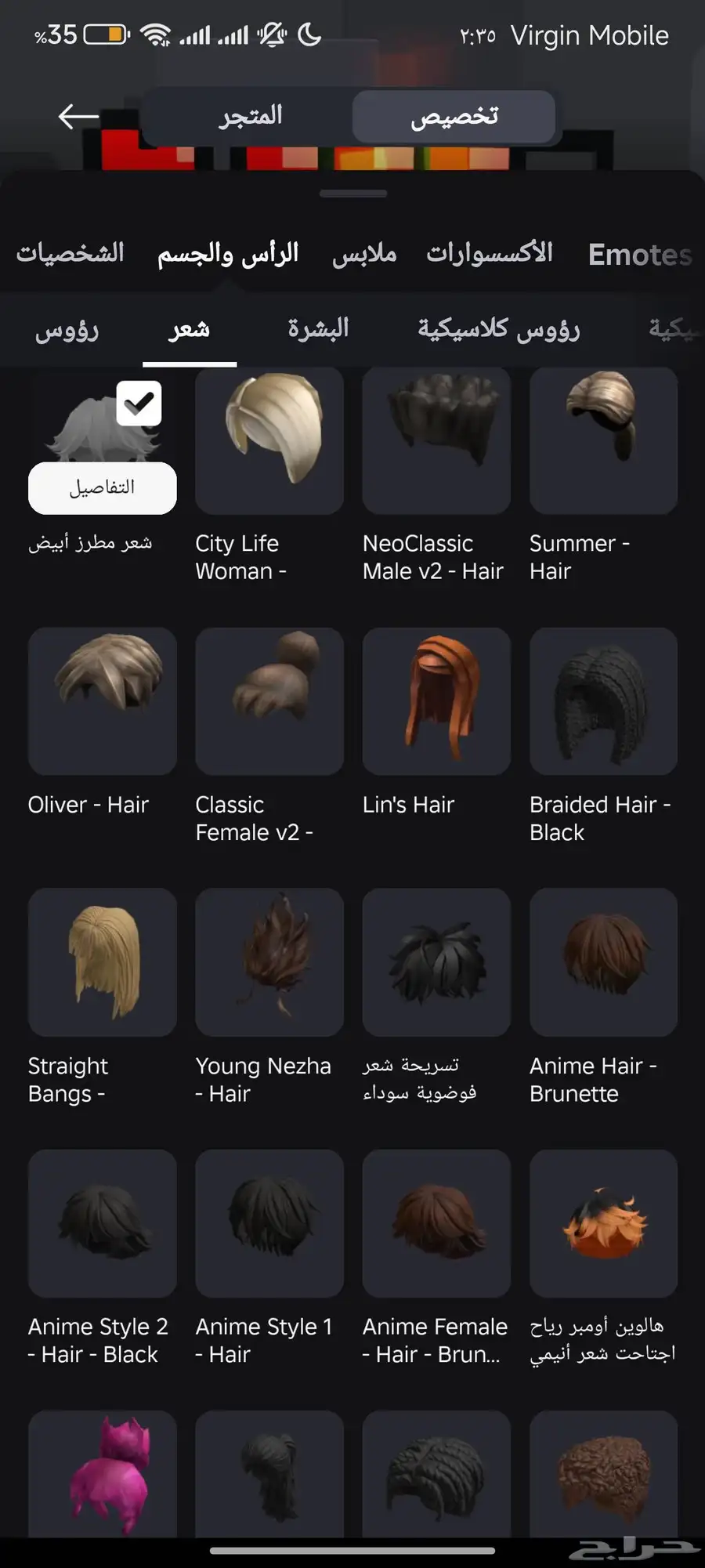Open the Emotes category

point(639,255)
